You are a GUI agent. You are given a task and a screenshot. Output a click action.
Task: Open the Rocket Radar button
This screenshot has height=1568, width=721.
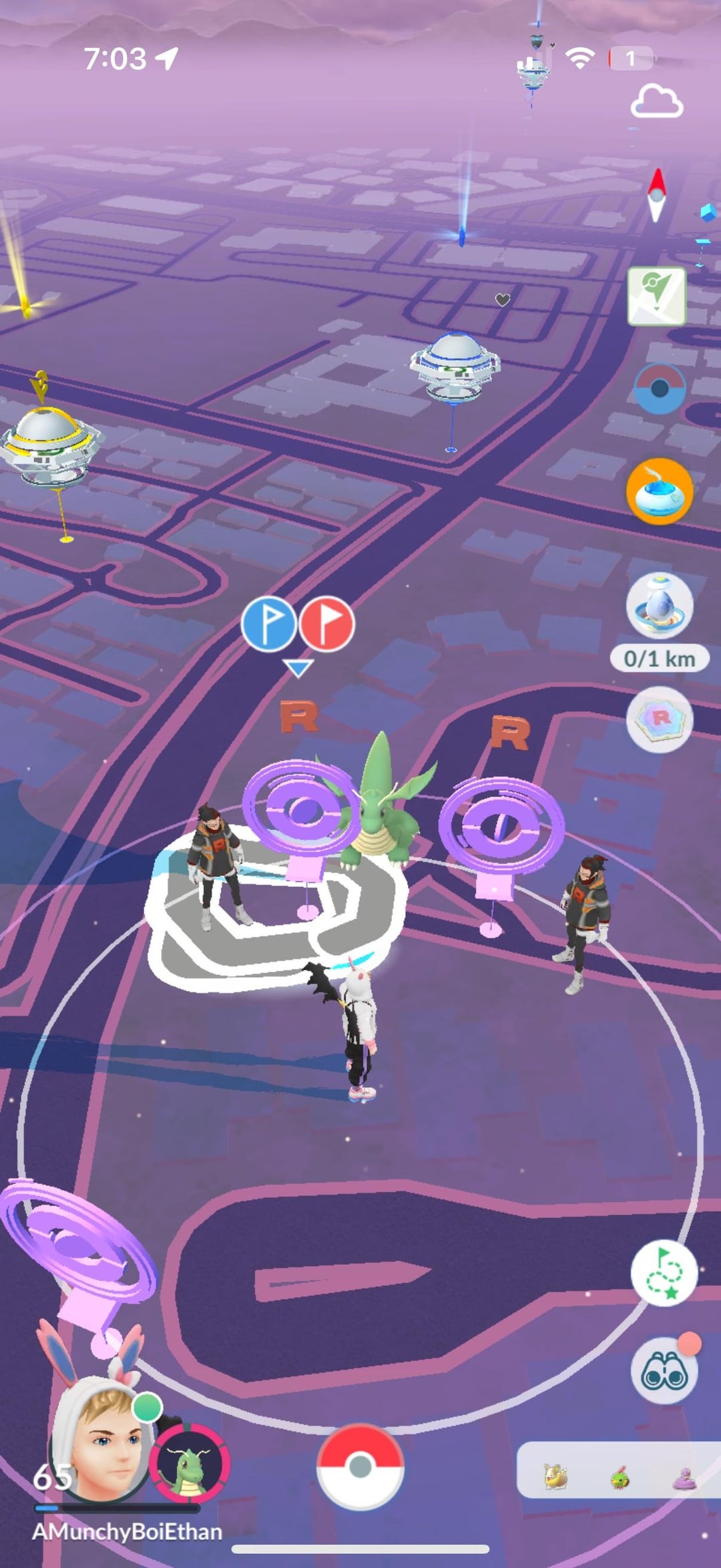[660, 719]
